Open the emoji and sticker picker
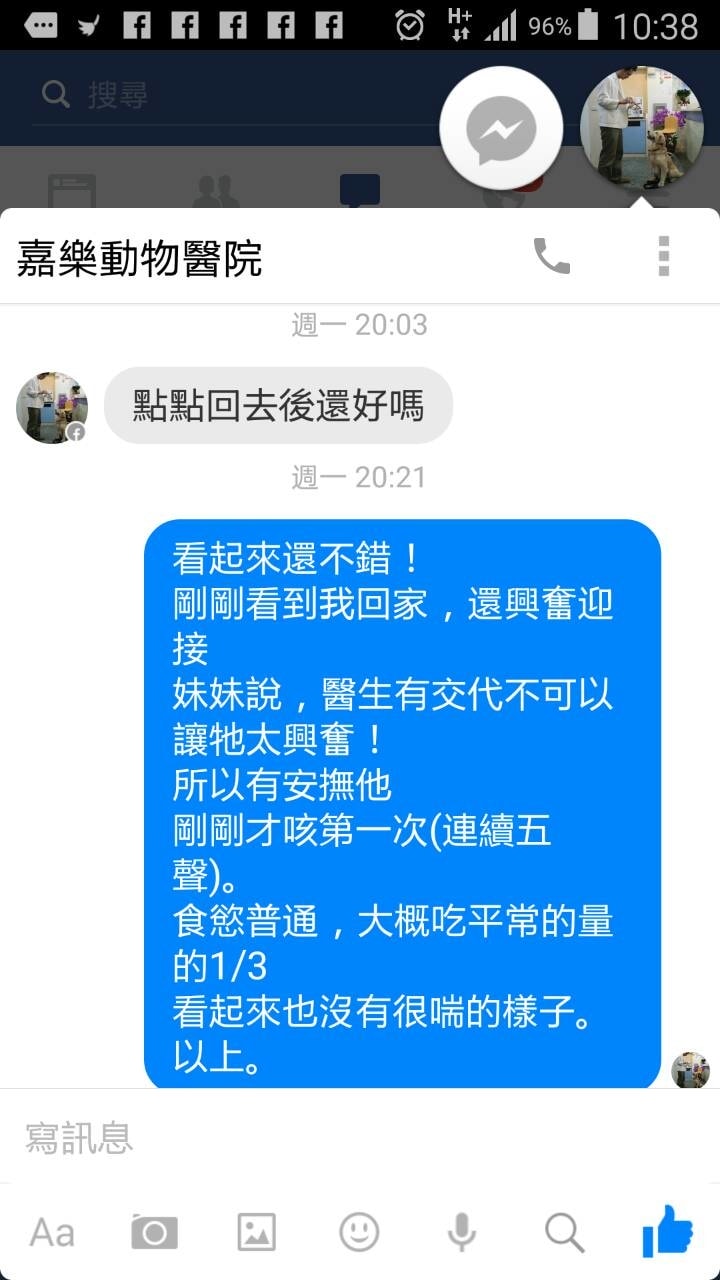 pyautogui.click(x=359, y=1232)
